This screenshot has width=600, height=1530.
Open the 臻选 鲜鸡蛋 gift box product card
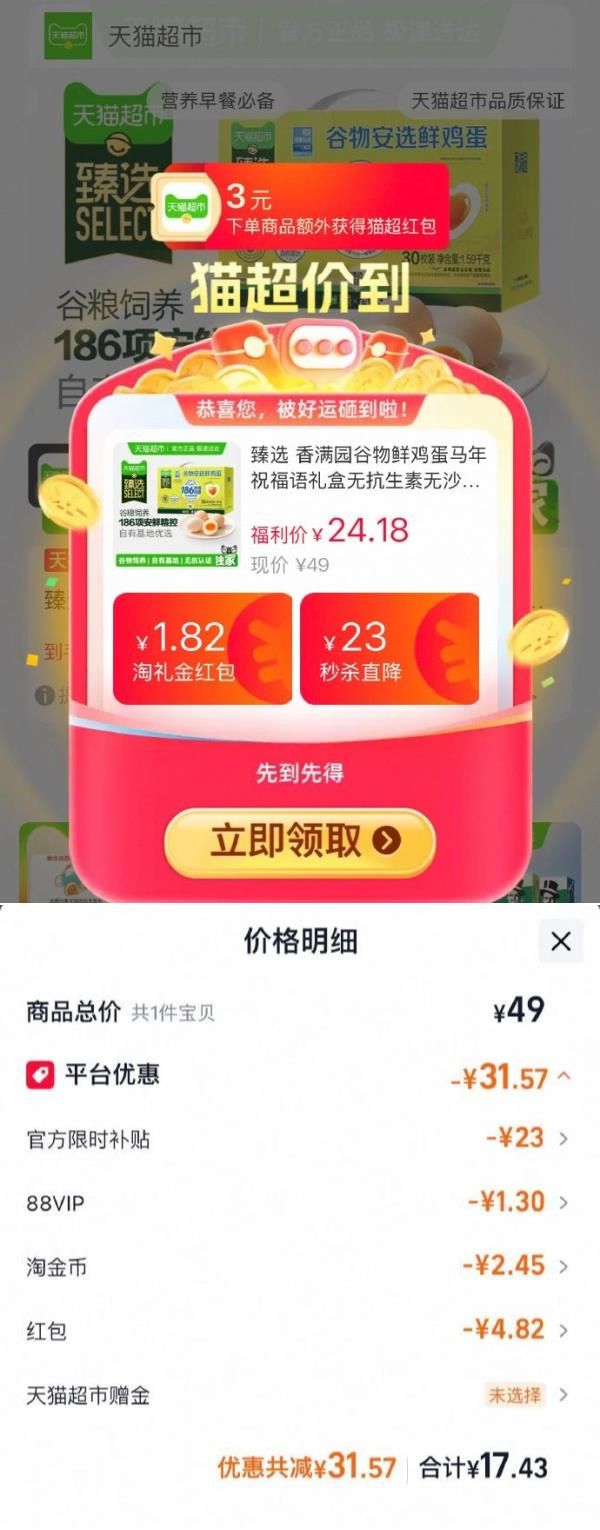click(x=300, y=508)
